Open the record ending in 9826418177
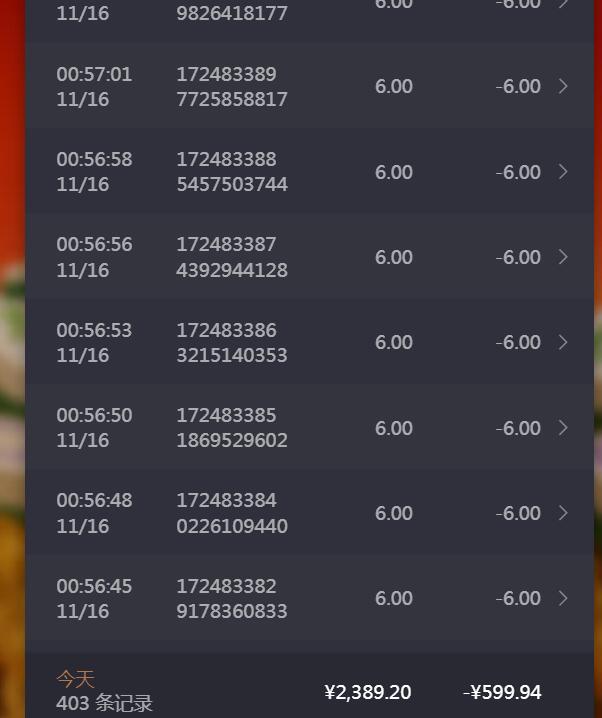 (308, 12)
